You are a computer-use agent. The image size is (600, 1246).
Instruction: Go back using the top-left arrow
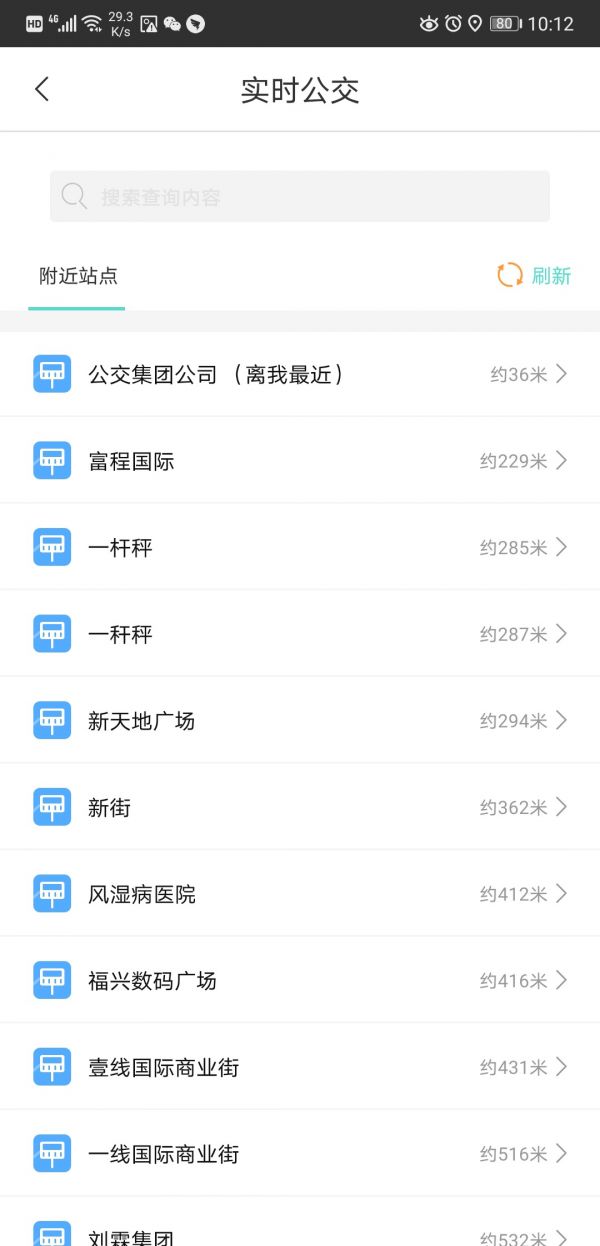click(41, 89)
